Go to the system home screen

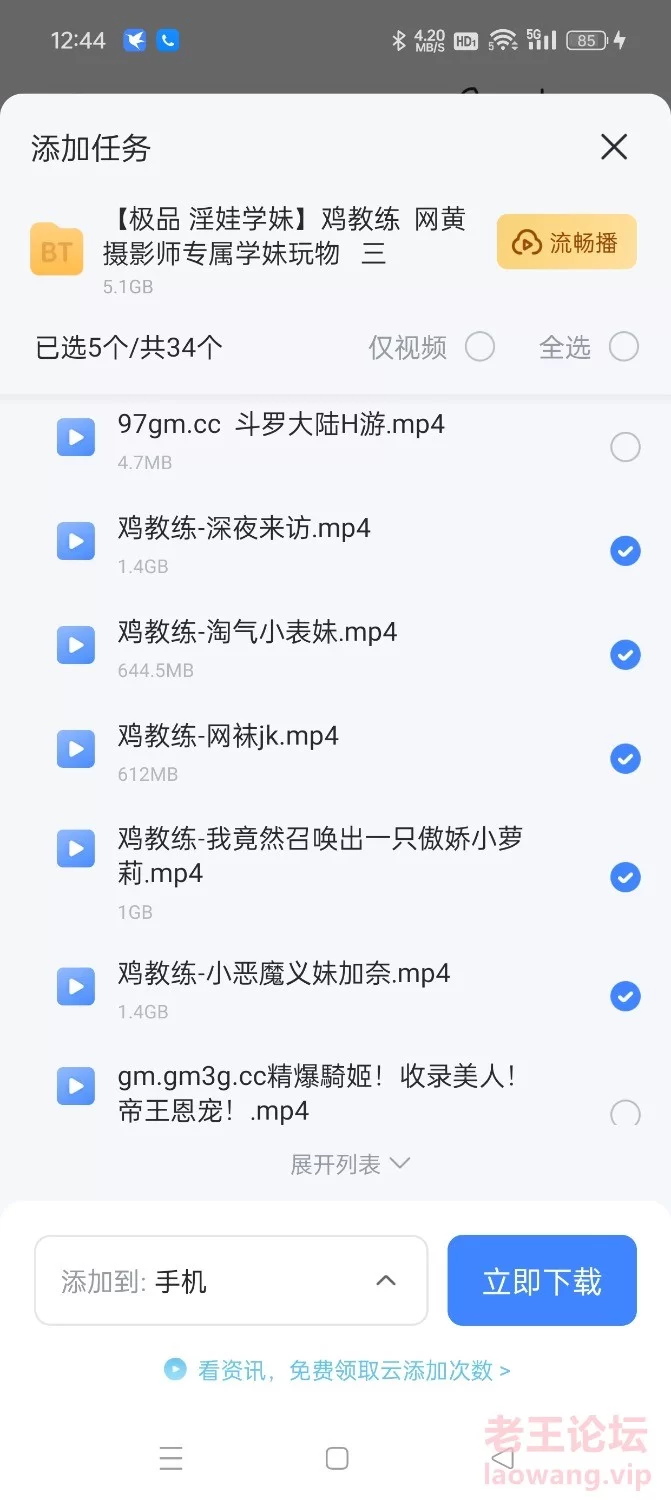(337, 1459)
